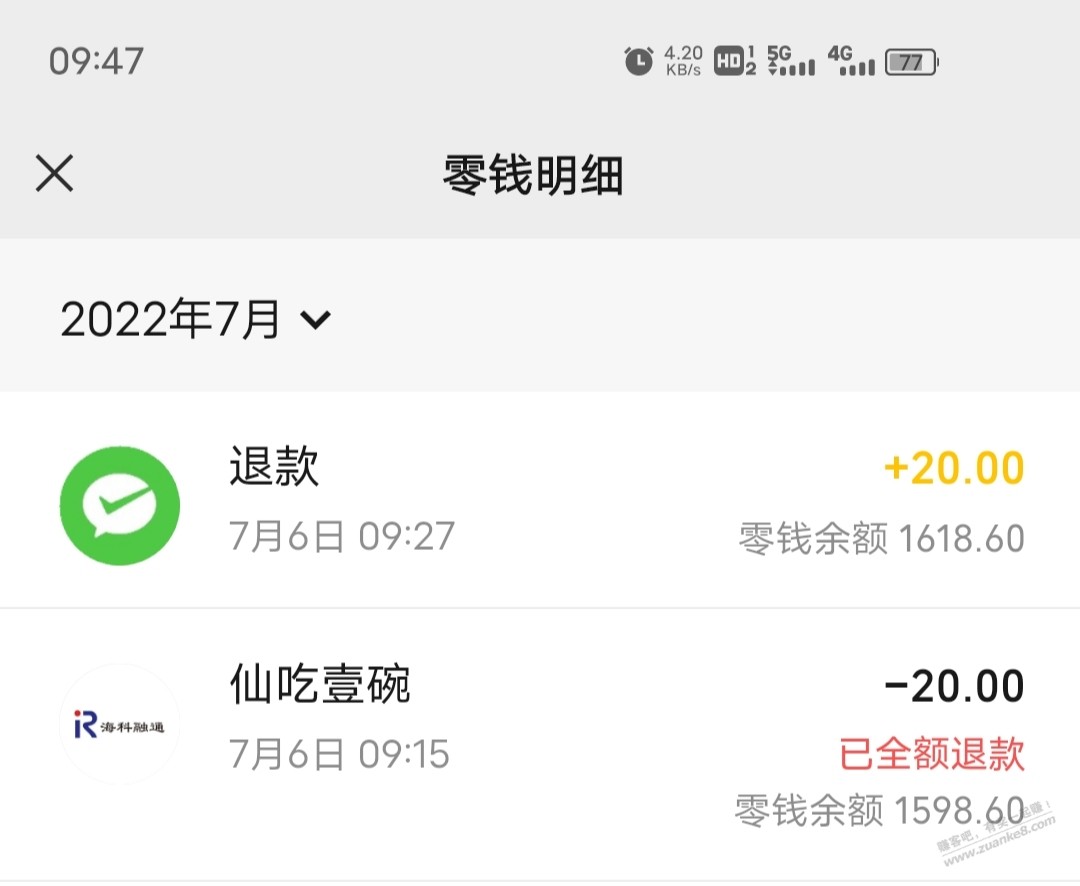
Task: Open the 退款 +20.00 transaction
Action: pyautogui.click(x=540, y=502)
